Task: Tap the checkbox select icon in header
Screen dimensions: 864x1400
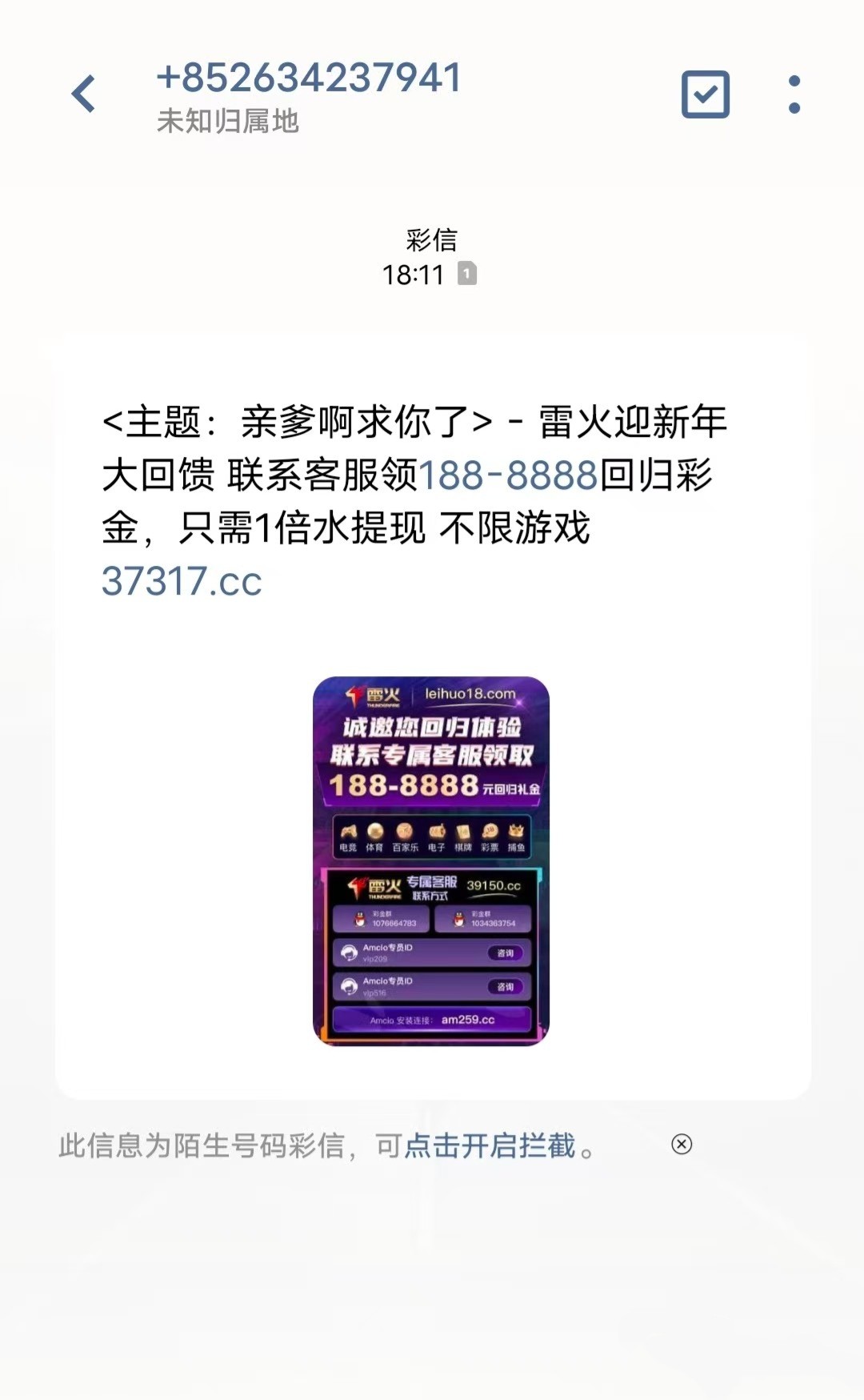Action: pos(705,94)
